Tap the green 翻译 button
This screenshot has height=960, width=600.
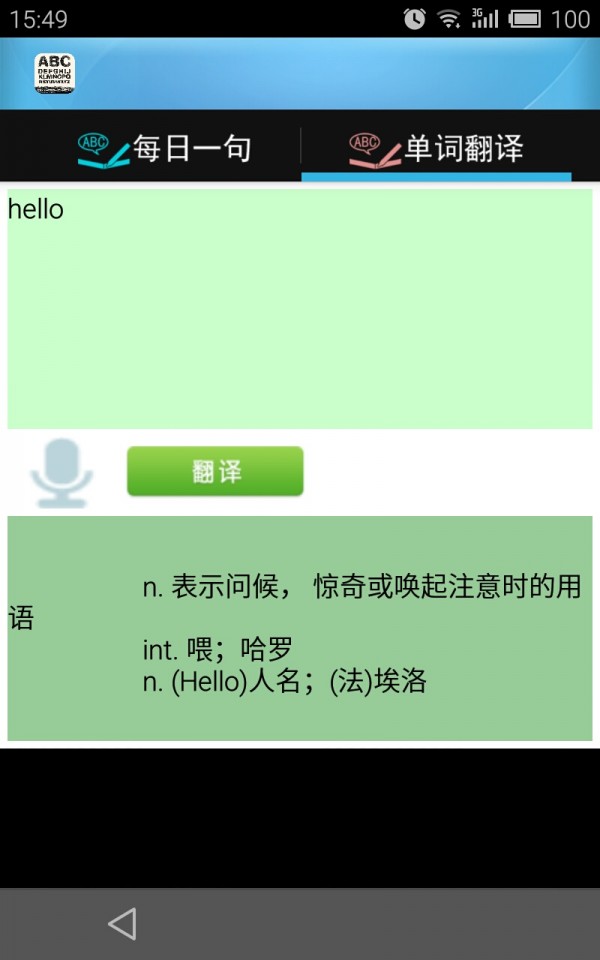tap(215, 471)
